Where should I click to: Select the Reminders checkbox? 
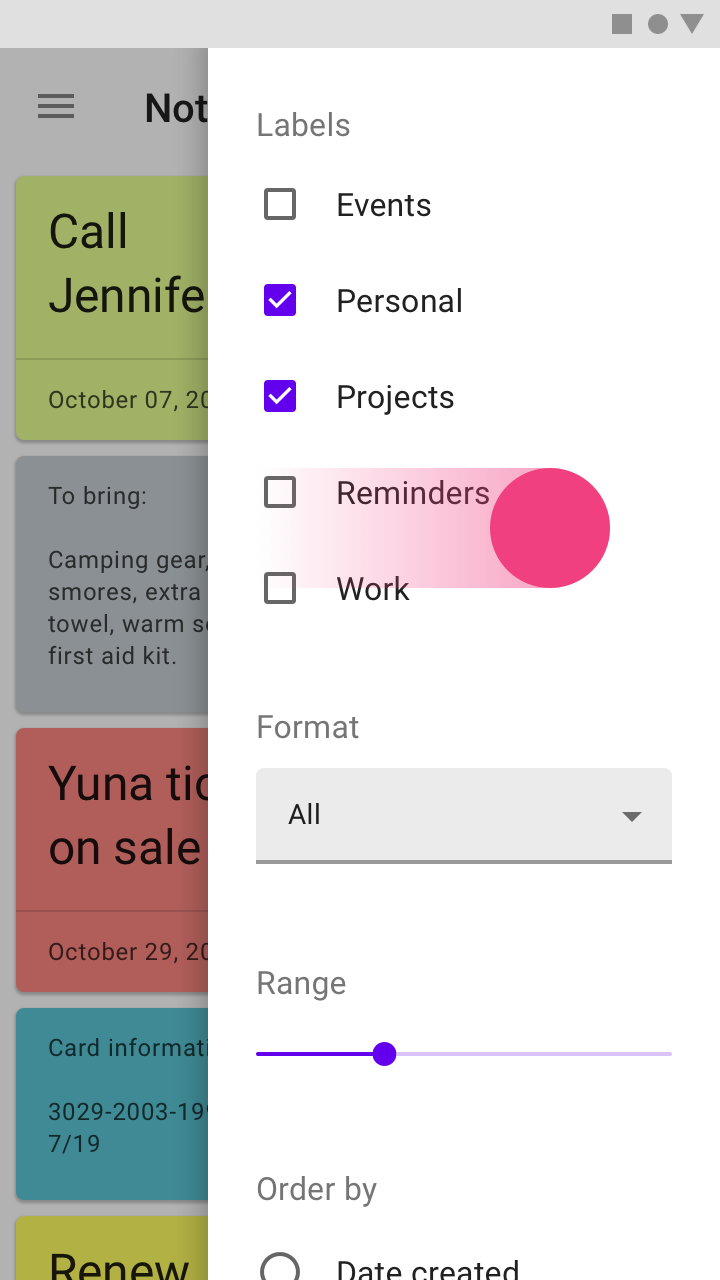coord(280,493)
